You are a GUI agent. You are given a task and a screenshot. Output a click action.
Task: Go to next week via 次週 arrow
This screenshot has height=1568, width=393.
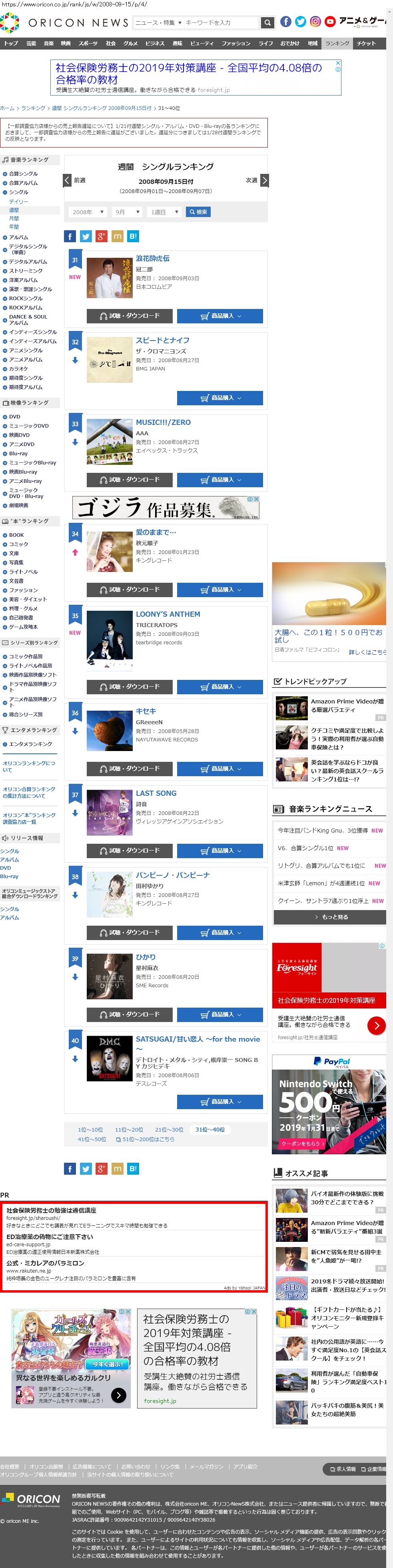tap(264, 180)
